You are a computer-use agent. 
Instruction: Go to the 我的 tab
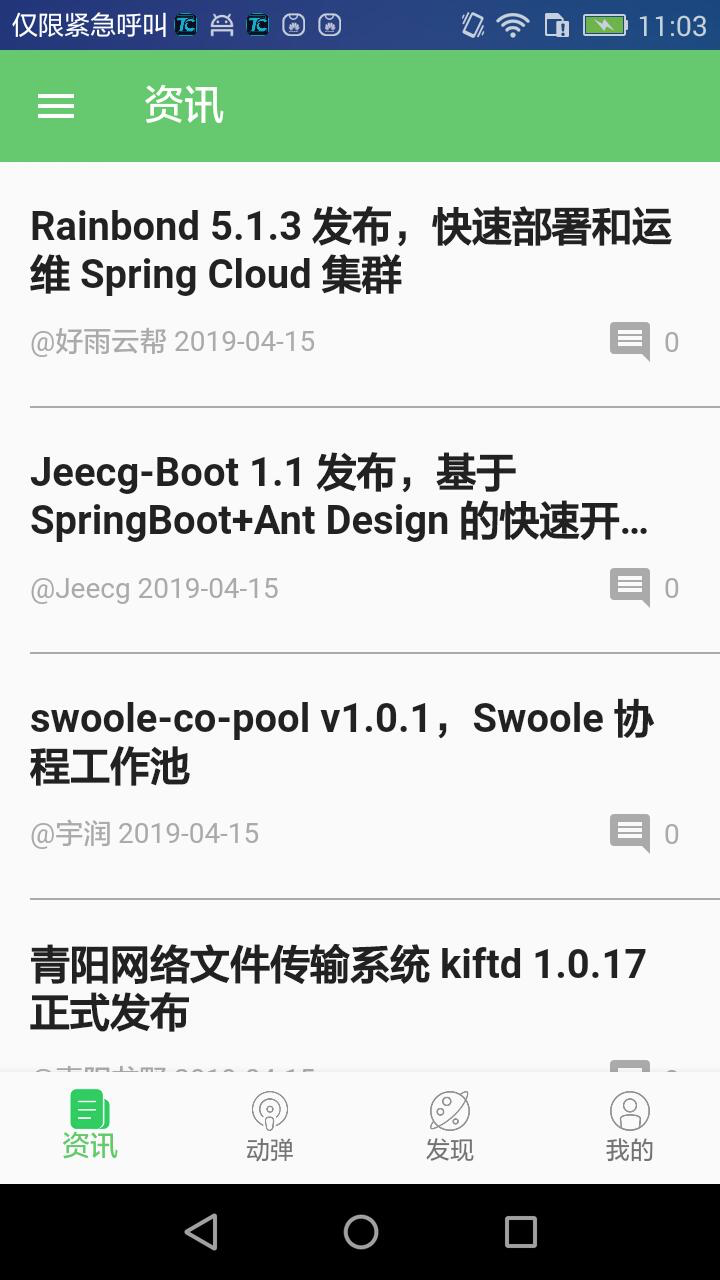(x=630, y=1127)
